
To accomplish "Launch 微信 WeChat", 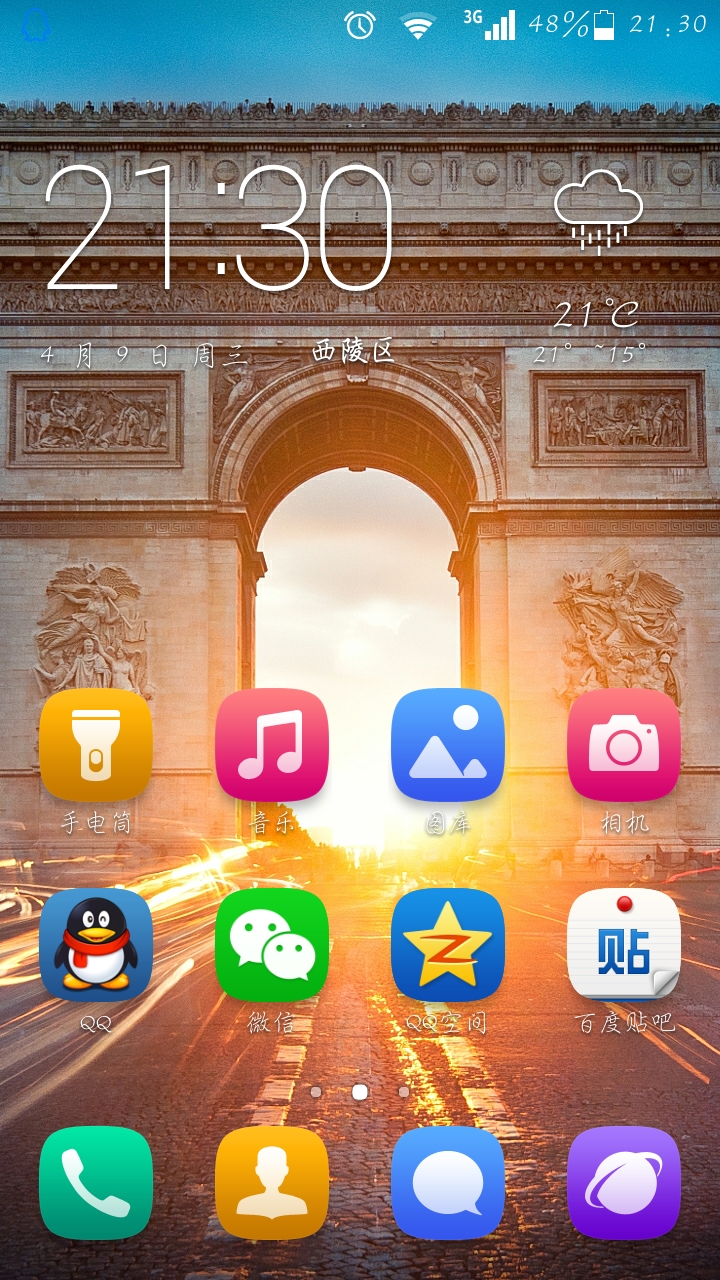I will (x=272, y=945).
